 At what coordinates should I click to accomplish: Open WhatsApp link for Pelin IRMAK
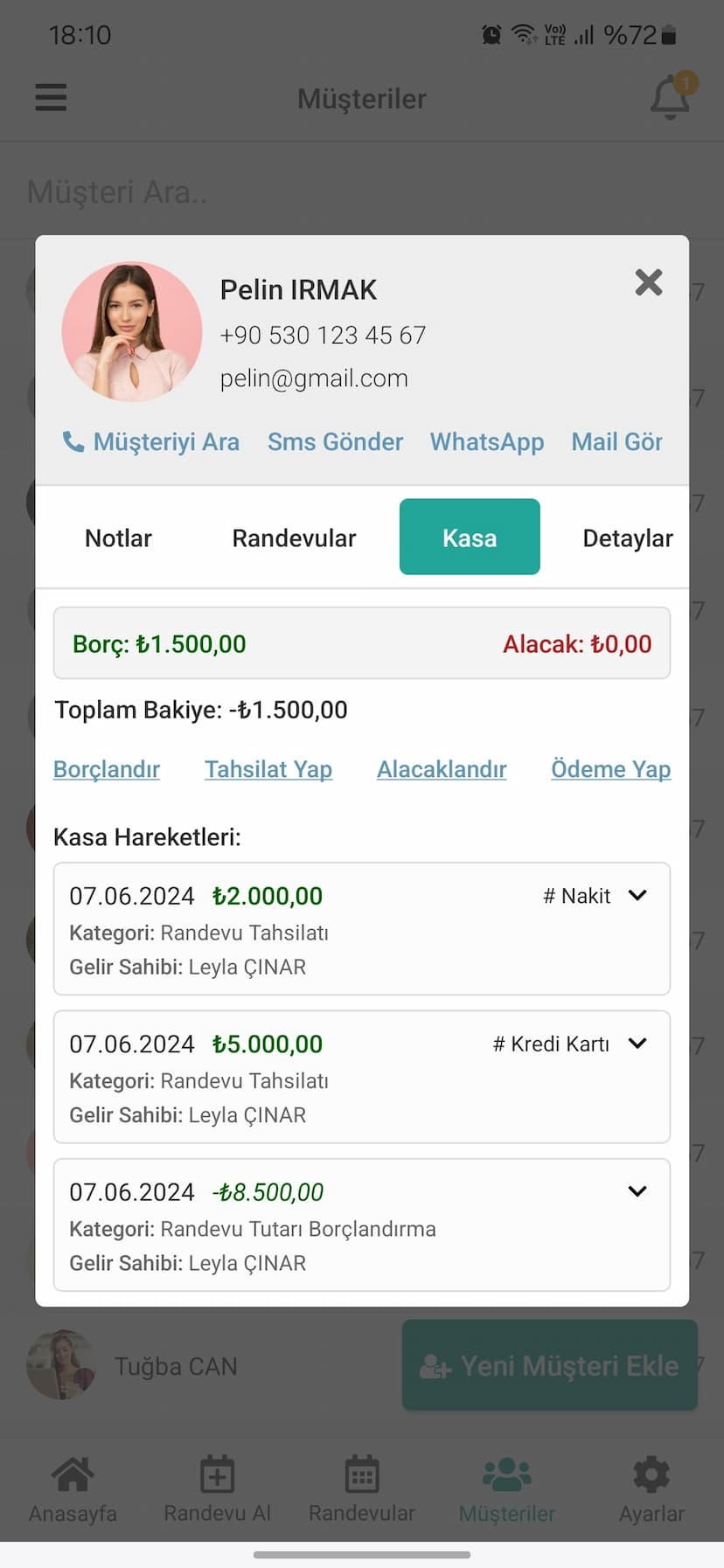point(486,442)
